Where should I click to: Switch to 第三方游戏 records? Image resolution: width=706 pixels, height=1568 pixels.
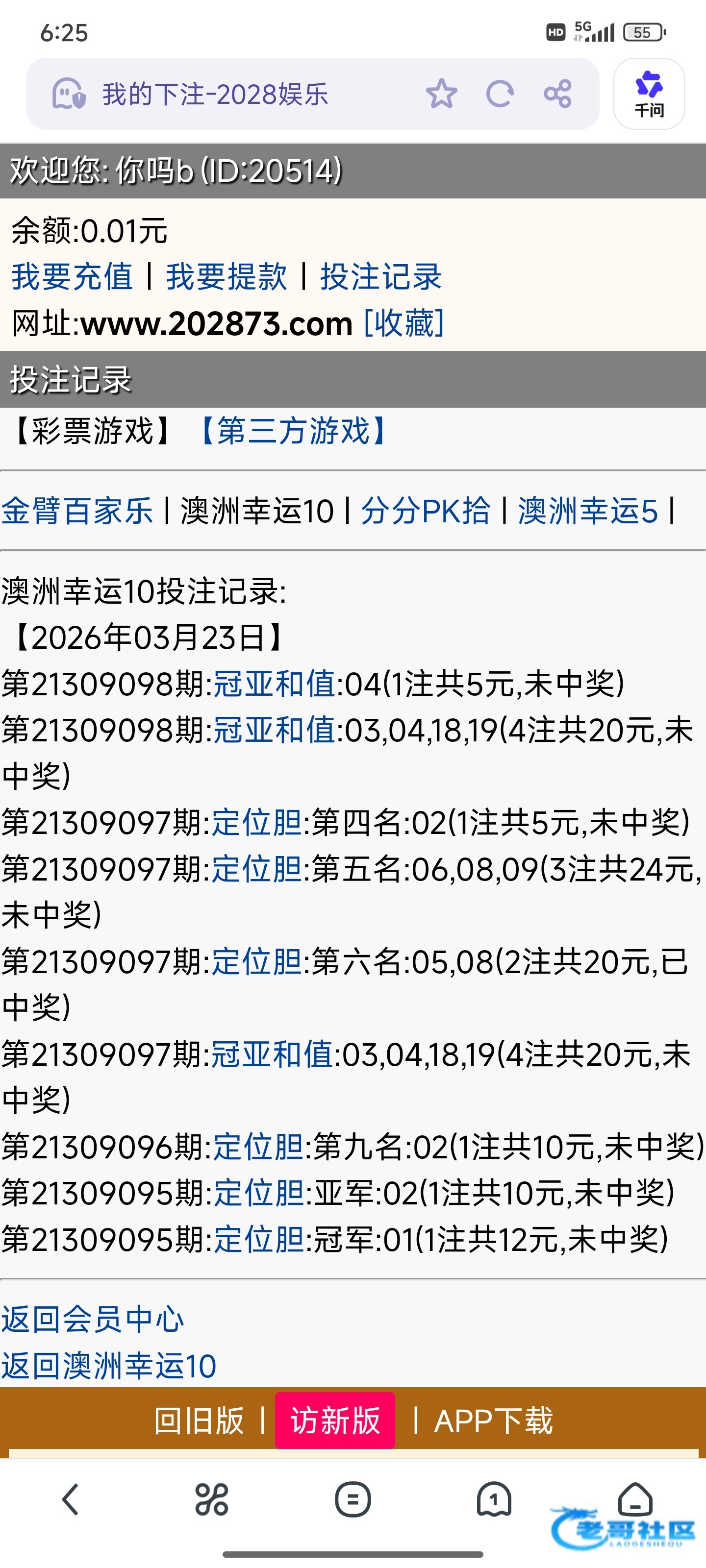(293, 432)
